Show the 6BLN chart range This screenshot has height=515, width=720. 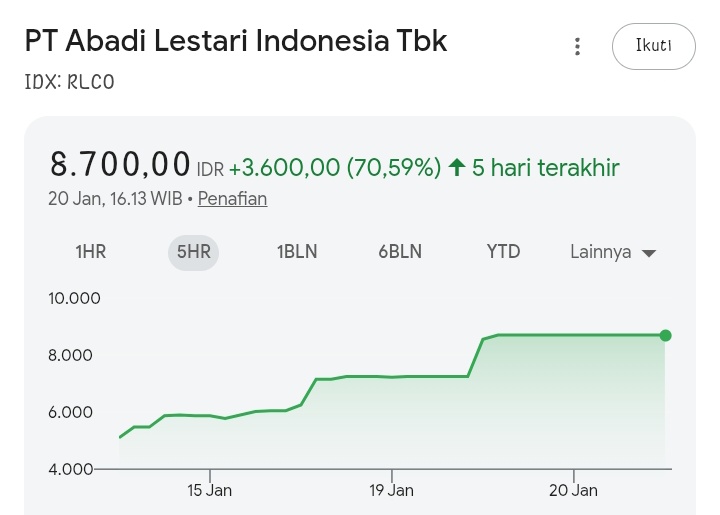coord(400,252)
